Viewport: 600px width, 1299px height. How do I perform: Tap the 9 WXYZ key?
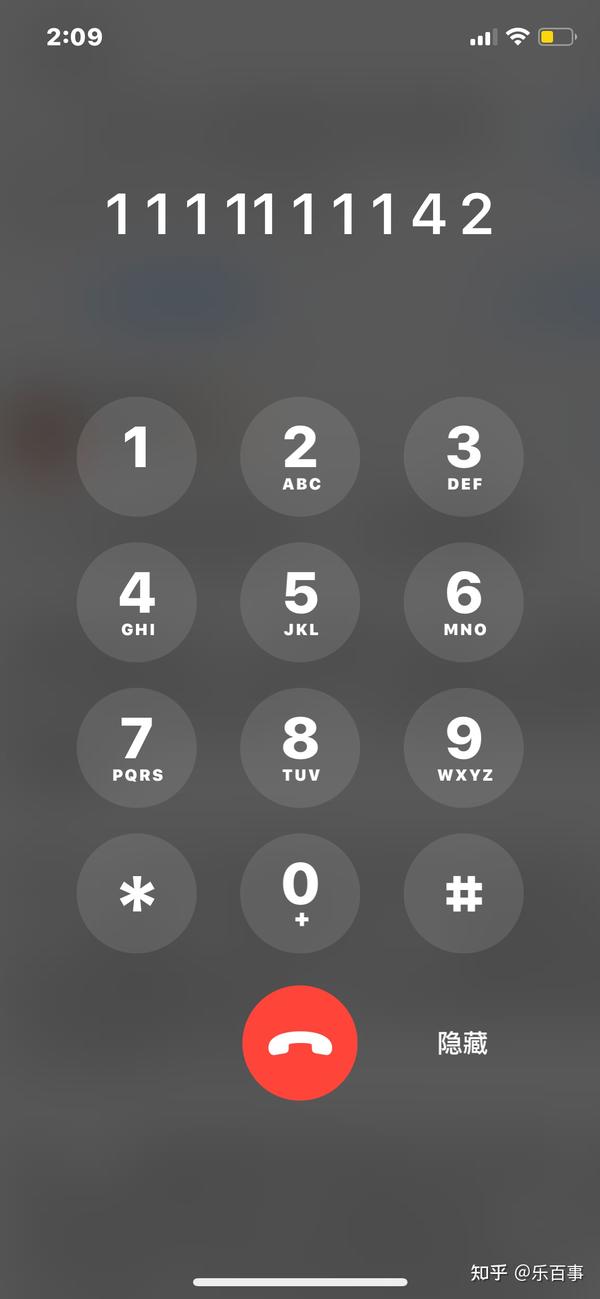pos(464,748)
